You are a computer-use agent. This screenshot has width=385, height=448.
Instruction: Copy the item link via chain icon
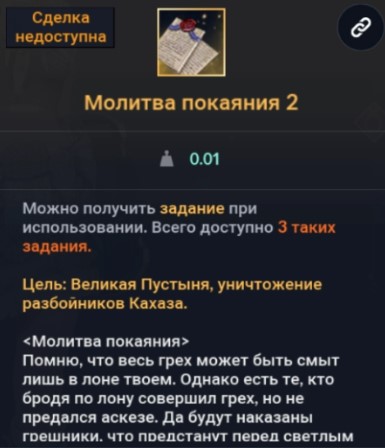361,27
